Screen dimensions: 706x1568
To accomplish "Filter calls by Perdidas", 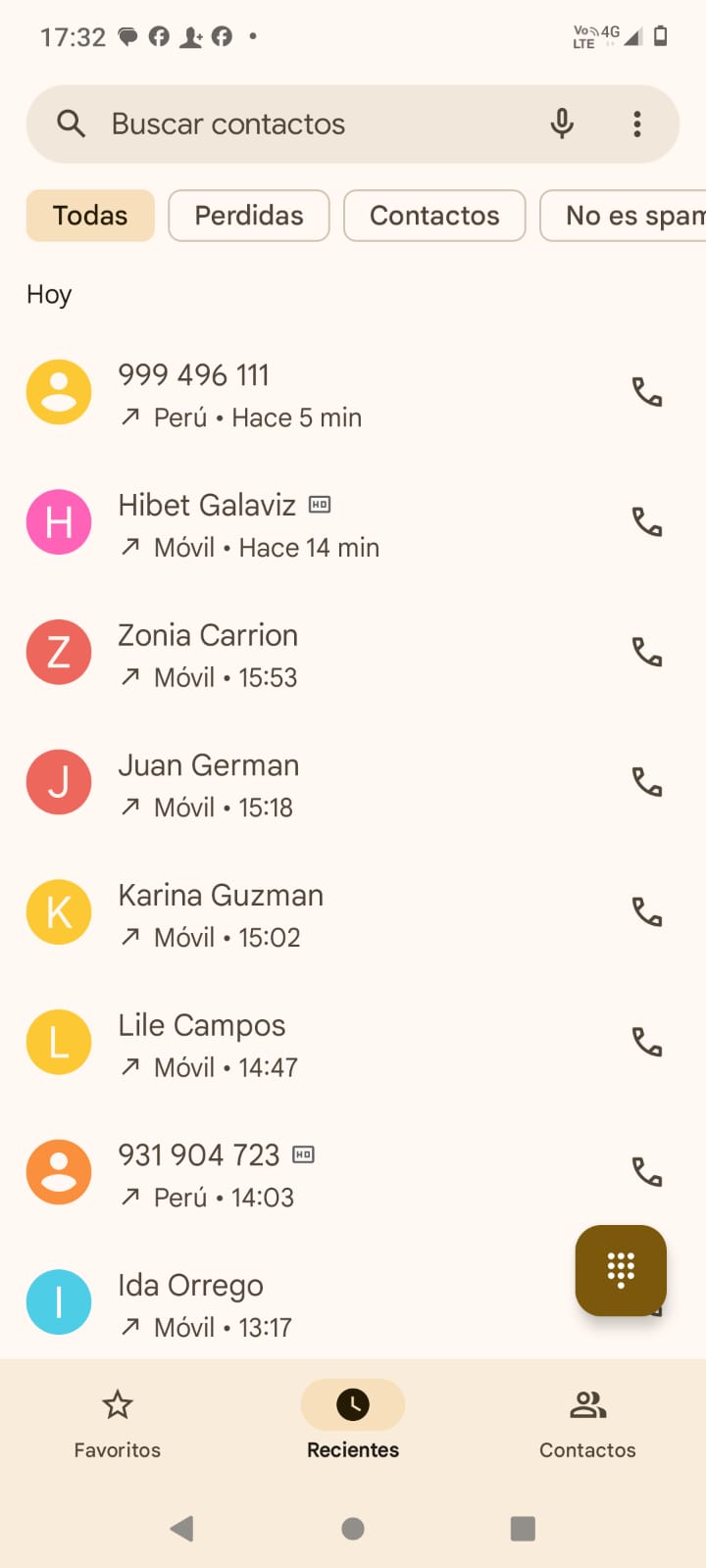I will pos(249,216).
